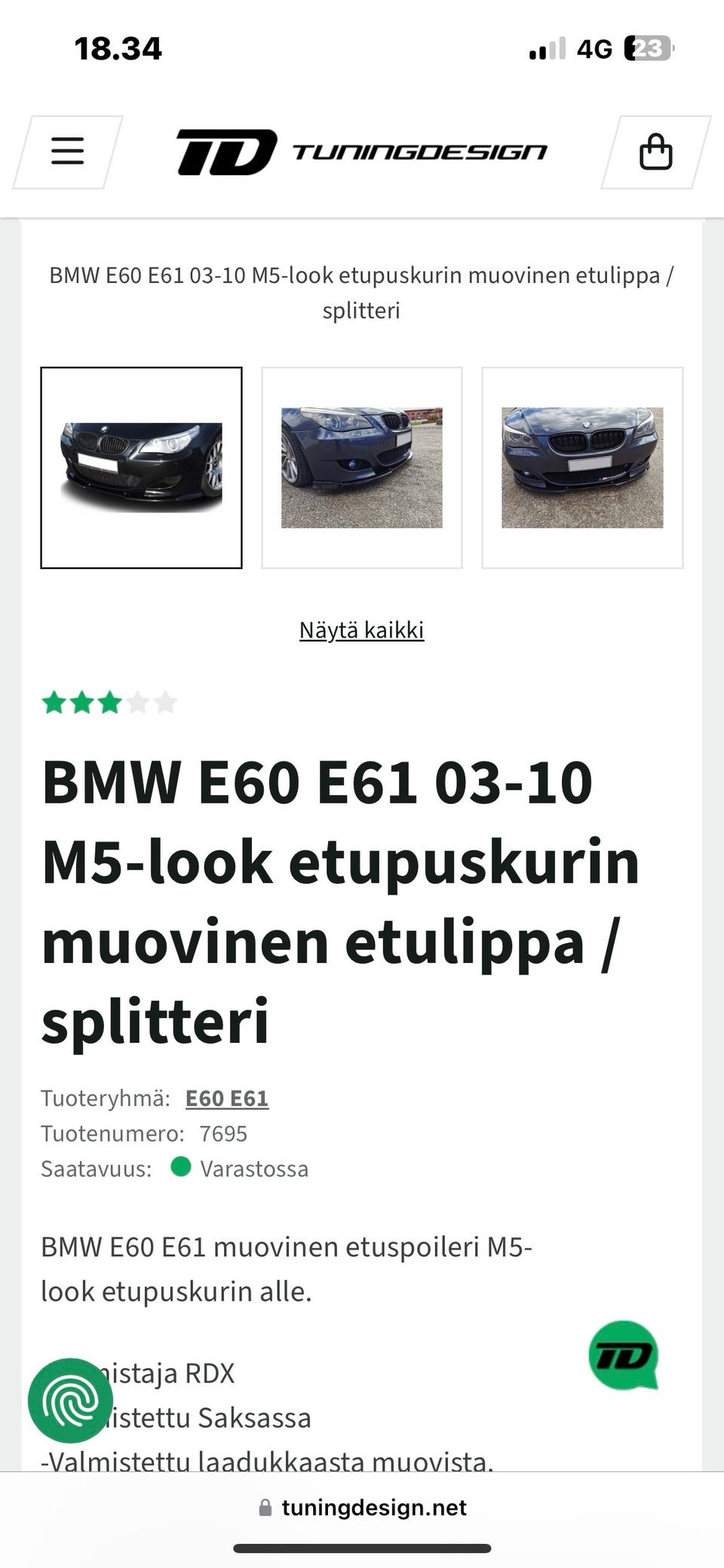Screen dimensions: 724x1568
Task: Open the green TD chat bubble
Action: (x=623, y=1355)
